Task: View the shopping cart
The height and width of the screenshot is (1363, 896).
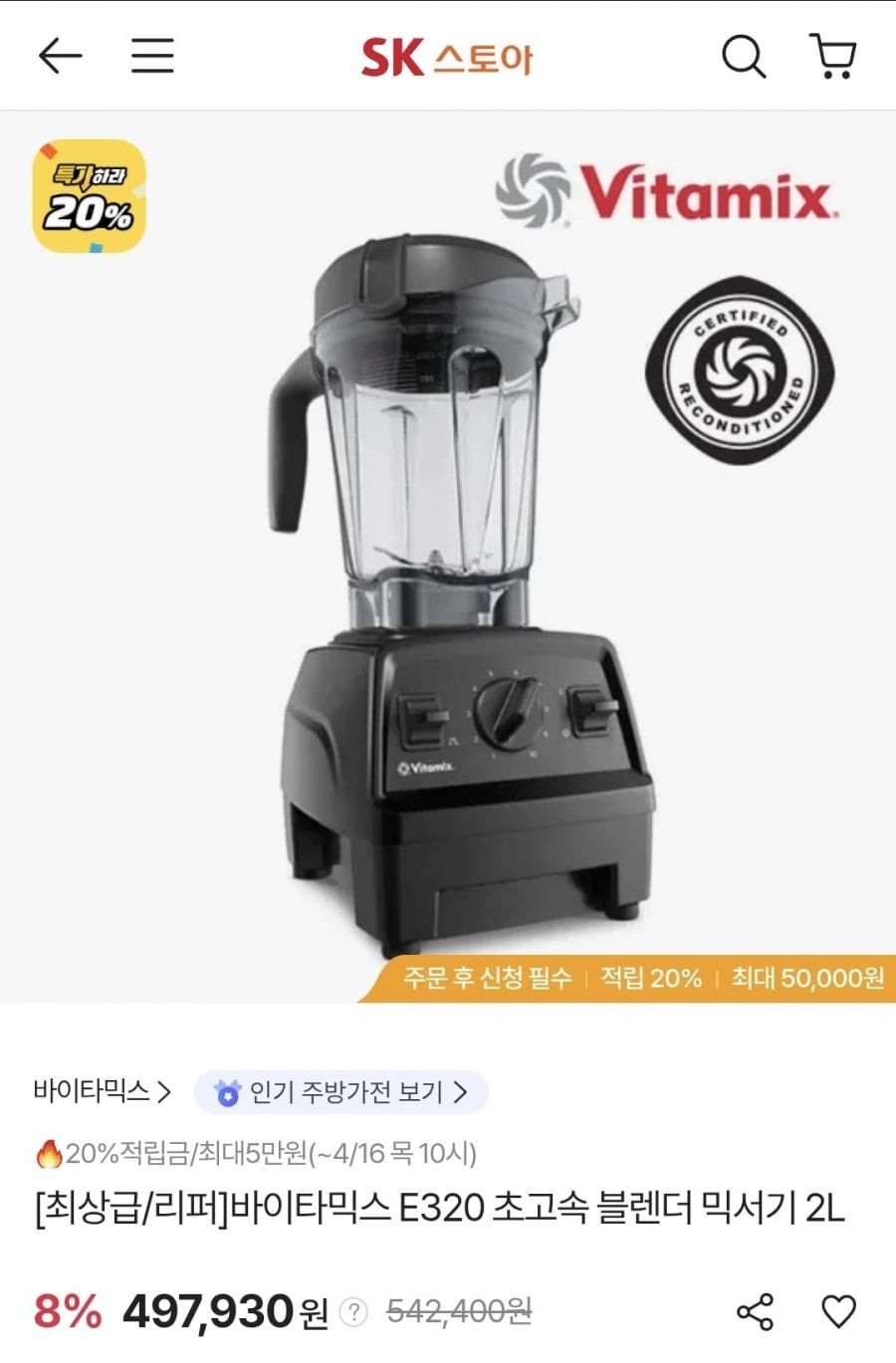Action: [x=832, y=56]
